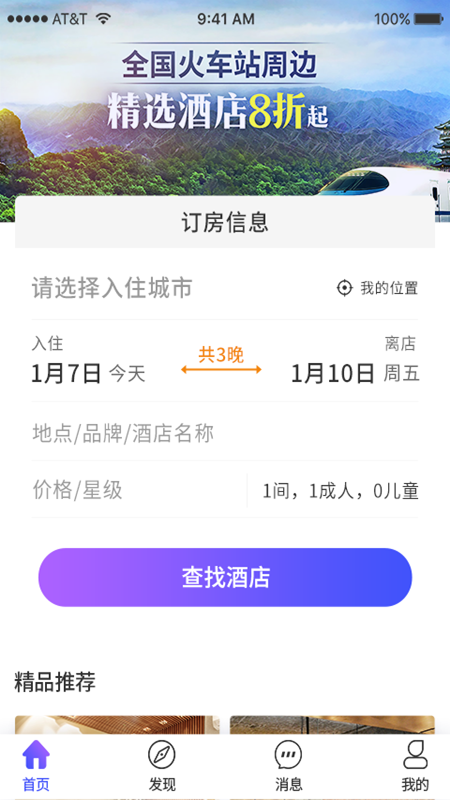This screenshot has height=800, width=450.
Task: Enter location, brand or hotel name
Action: 224,433
